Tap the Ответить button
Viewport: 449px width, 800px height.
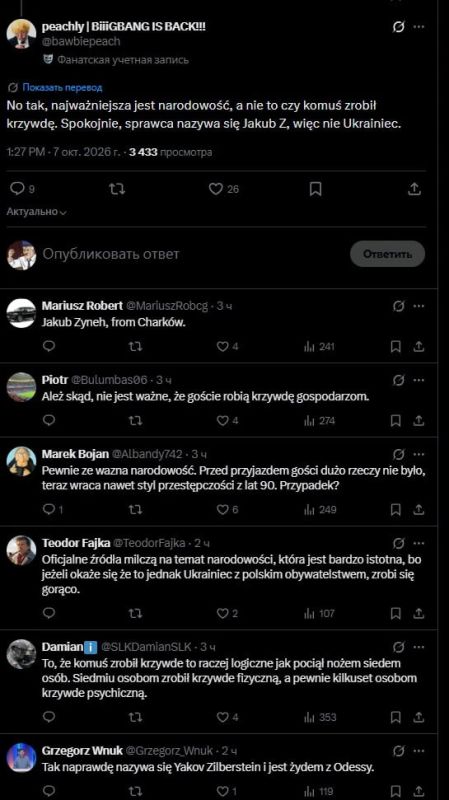coord(387,254)
